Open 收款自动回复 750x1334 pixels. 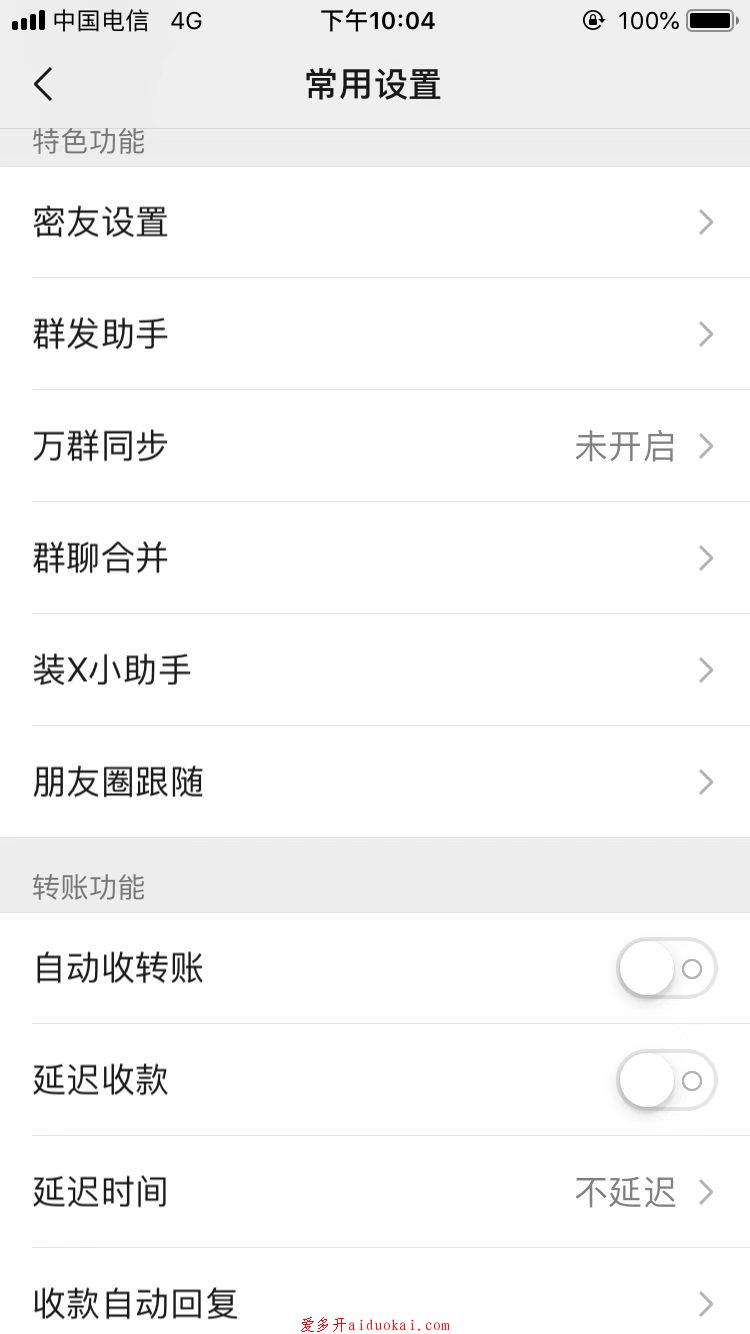(375, 1292)
